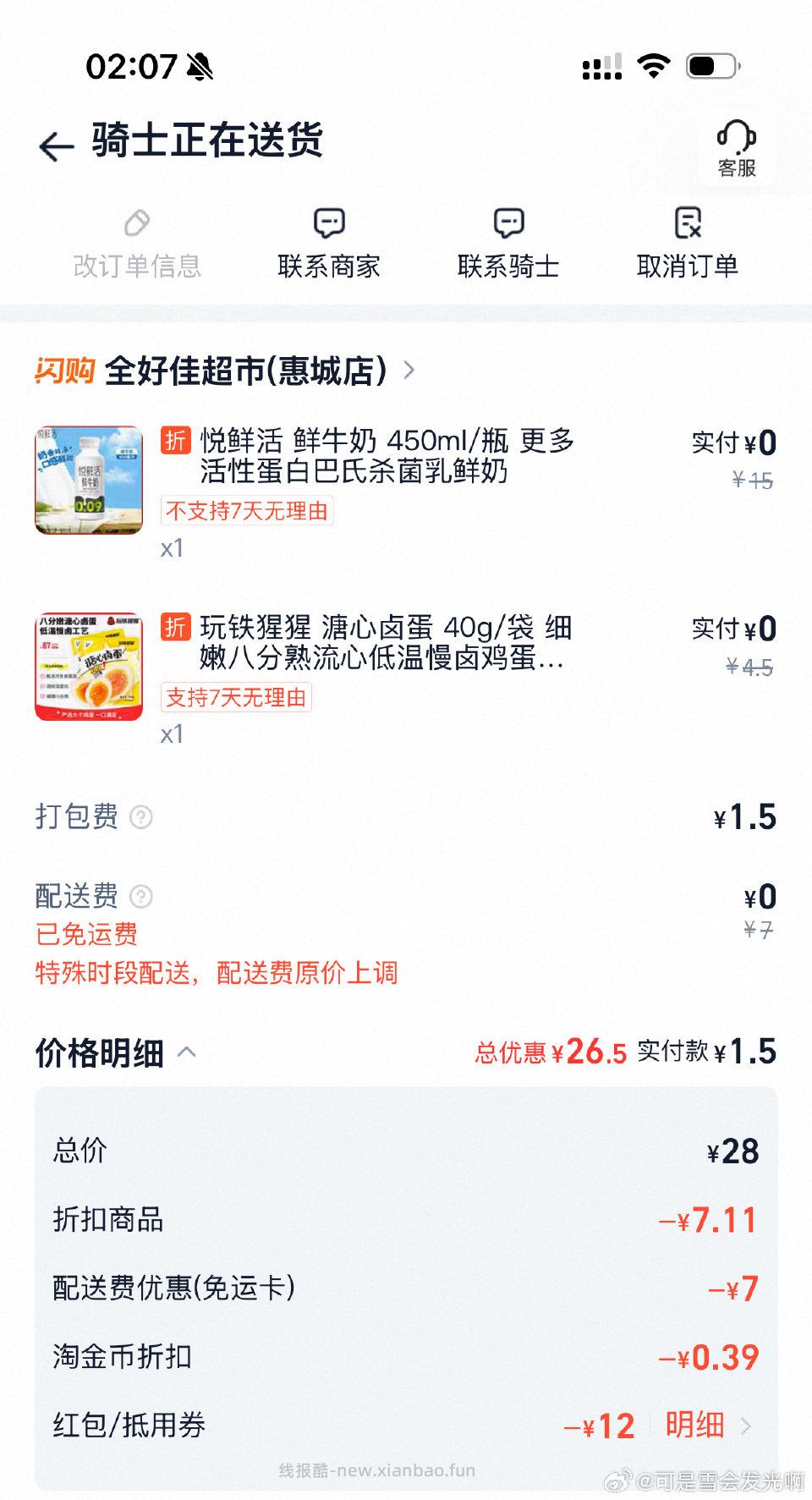Click 已免运费 free shipping notice

point(86,933)
